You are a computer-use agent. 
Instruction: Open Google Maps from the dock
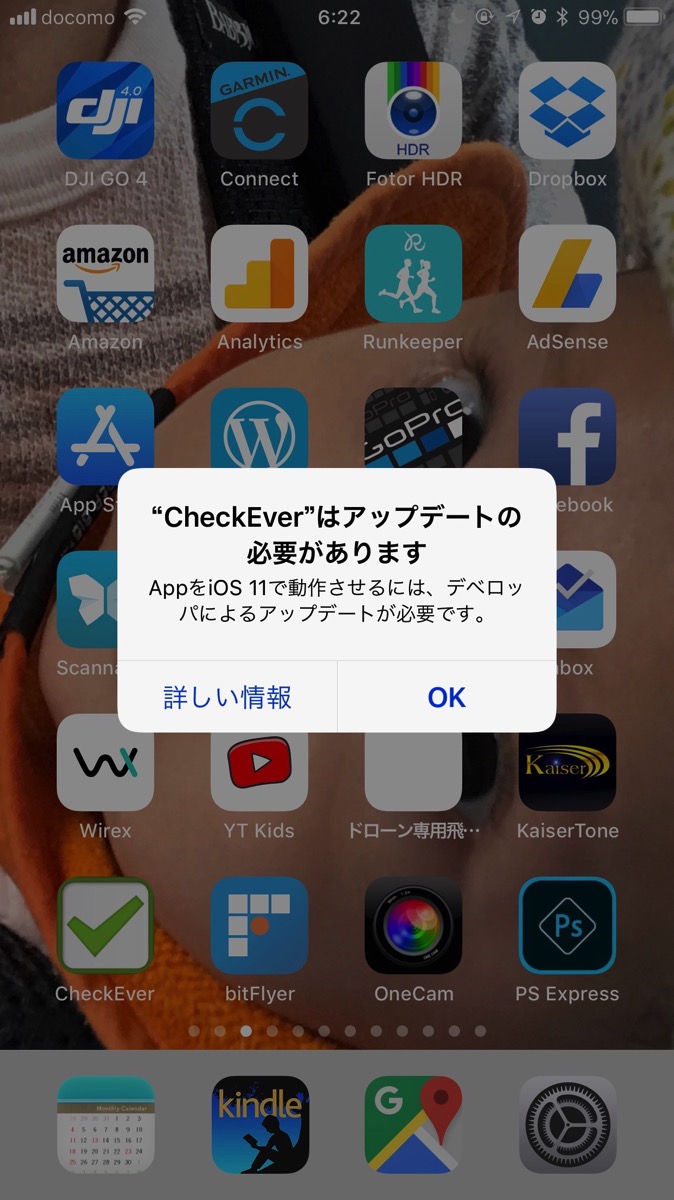[x=413, y=1124]
